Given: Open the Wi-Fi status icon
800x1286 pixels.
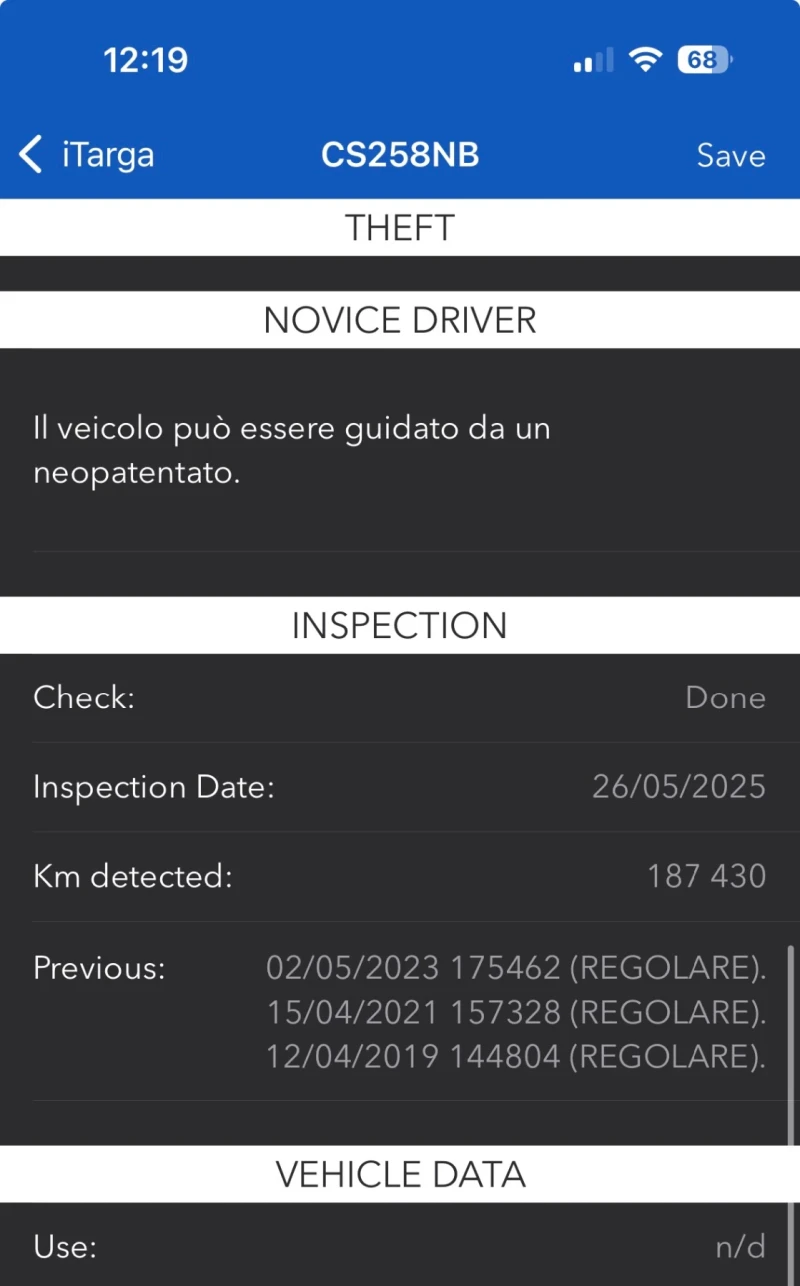Looking at the screenshot, I should point(645,59).
